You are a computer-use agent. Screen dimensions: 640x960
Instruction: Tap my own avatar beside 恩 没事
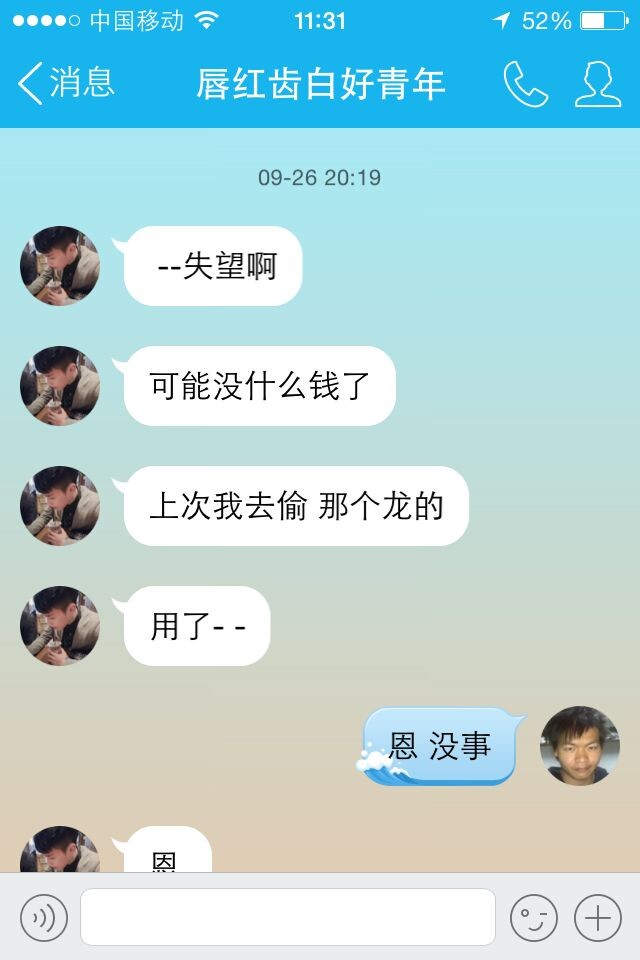[580, 746]
